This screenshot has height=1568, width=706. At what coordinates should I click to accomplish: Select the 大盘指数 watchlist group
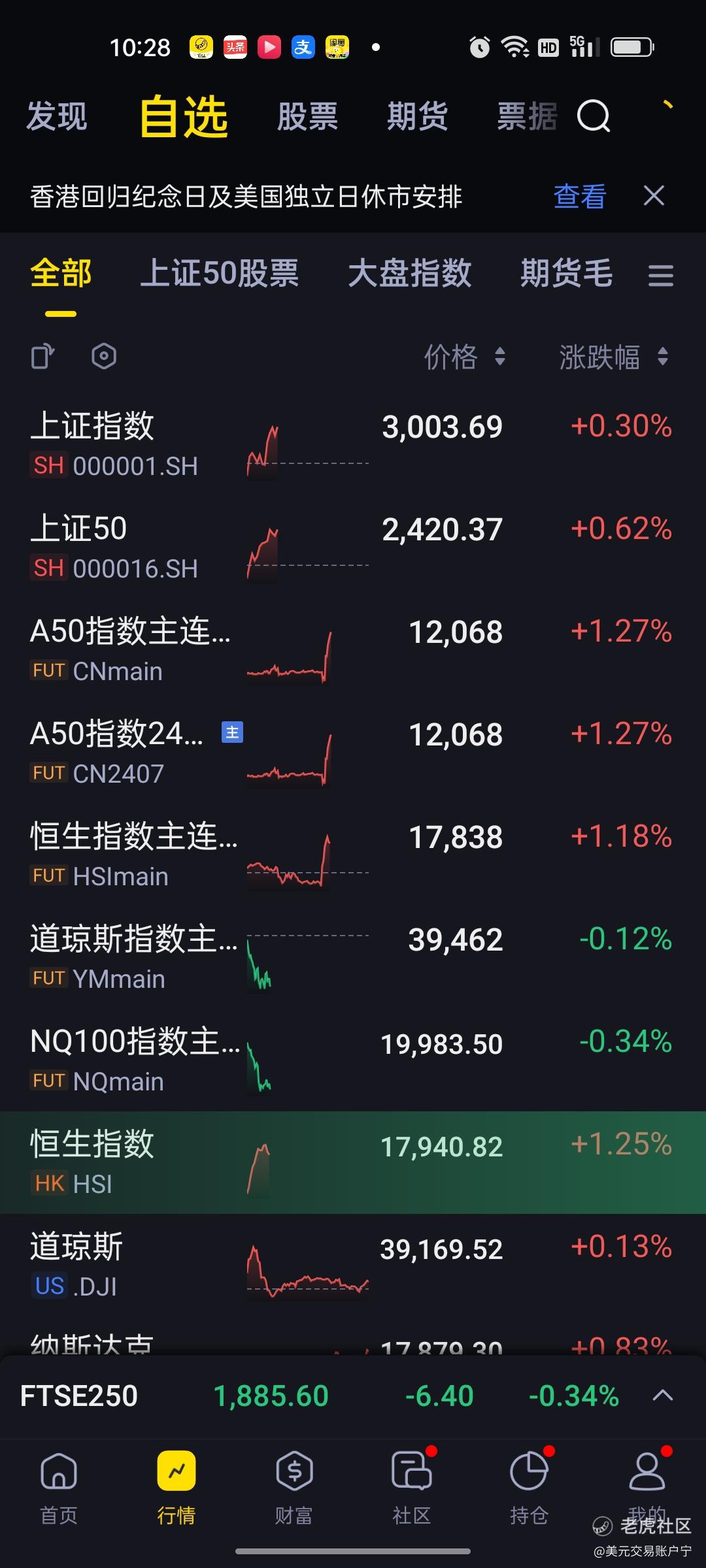(409, 272)
